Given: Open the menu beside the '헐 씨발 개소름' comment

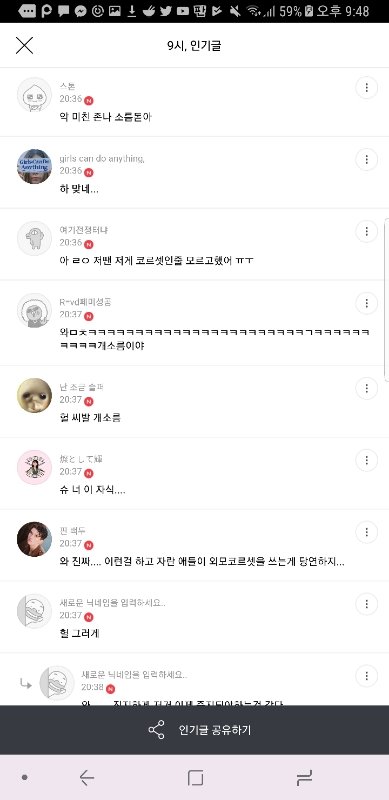Looking at the screenshot, I should (366, 389).
